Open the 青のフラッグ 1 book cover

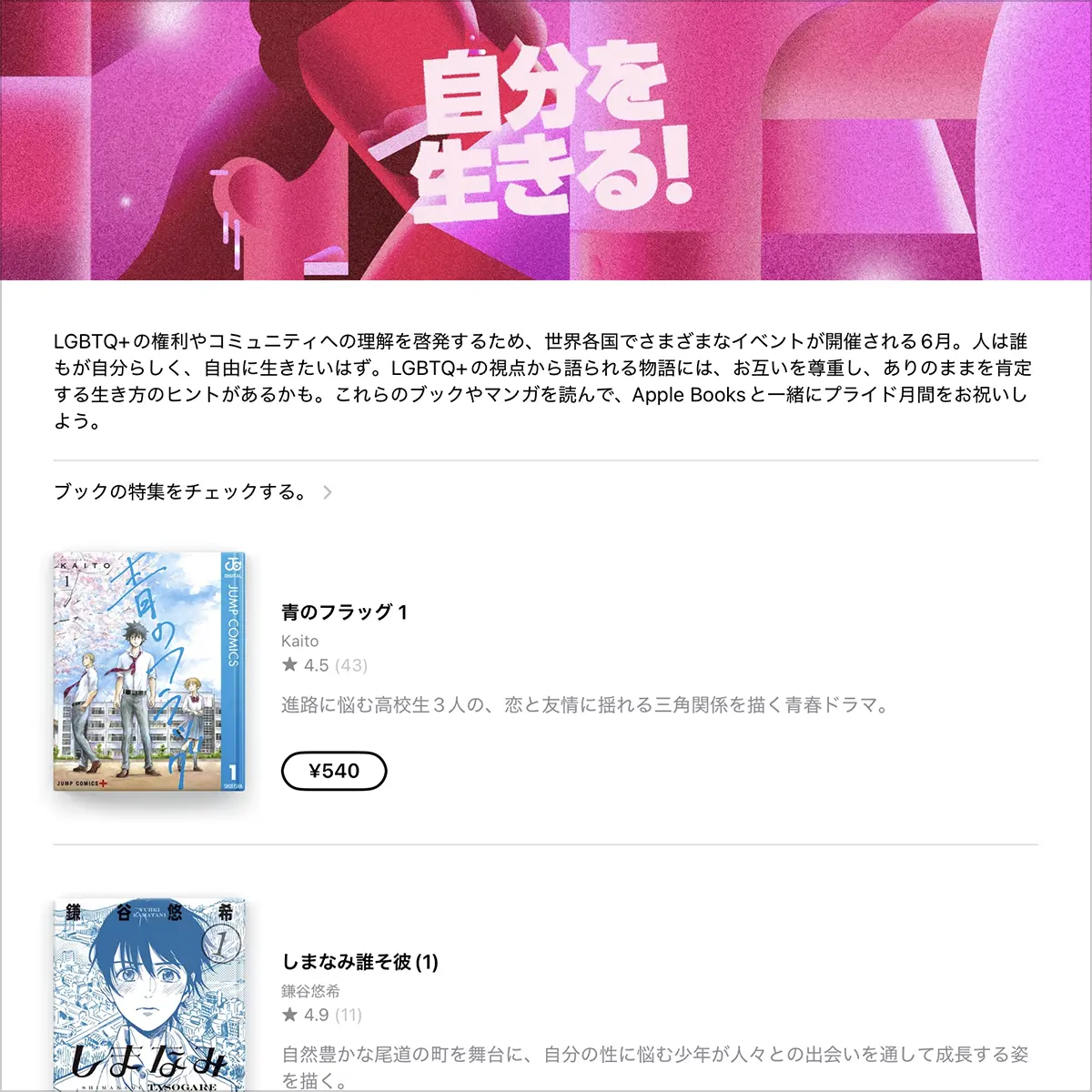click(150, 672)
